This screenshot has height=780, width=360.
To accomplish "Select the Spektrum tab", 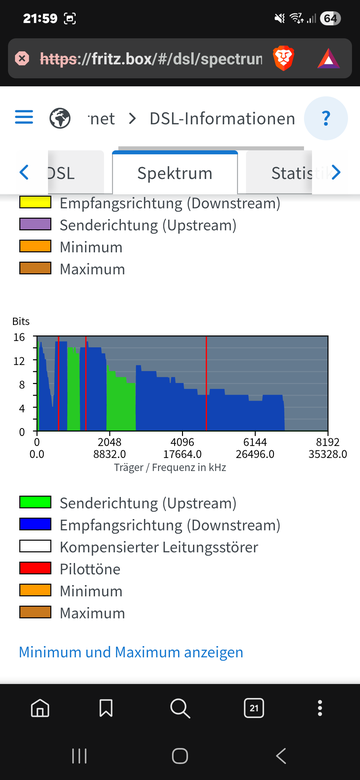I will [175, 172].
